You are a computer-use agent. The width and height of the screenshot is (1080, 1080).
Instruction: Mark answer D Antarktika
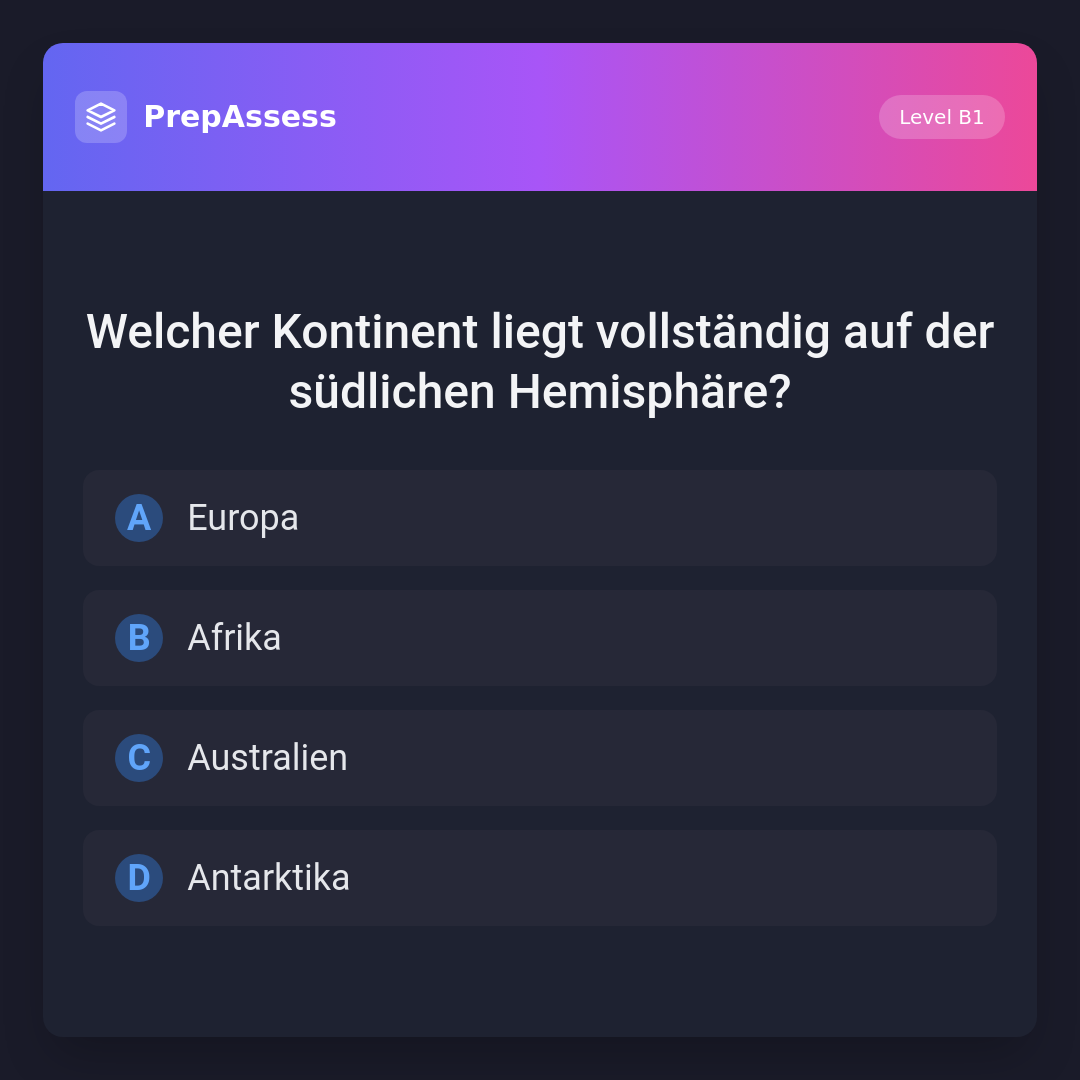tap(540, 878)
